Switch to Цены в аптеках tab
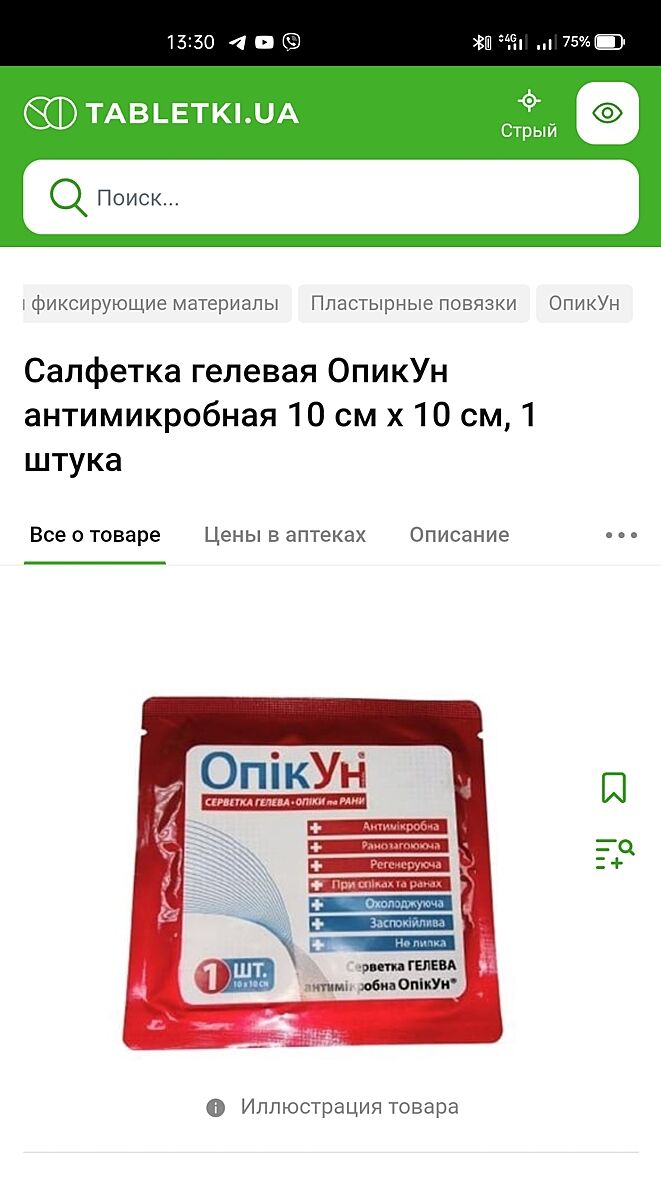Image resolution: width=661 pixels, height=1200 pixels. (285, 535)
